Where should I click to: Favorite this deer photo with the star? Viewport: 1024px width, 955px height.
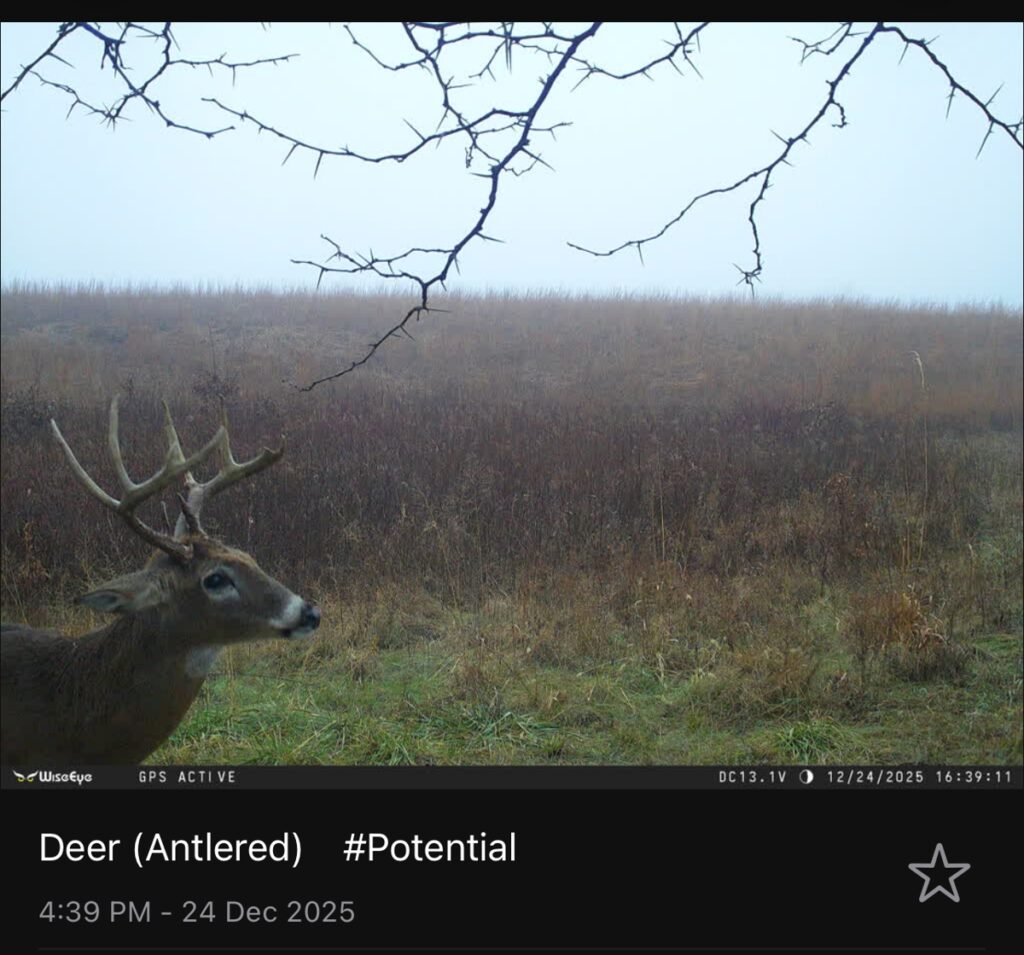click(938, 873)
